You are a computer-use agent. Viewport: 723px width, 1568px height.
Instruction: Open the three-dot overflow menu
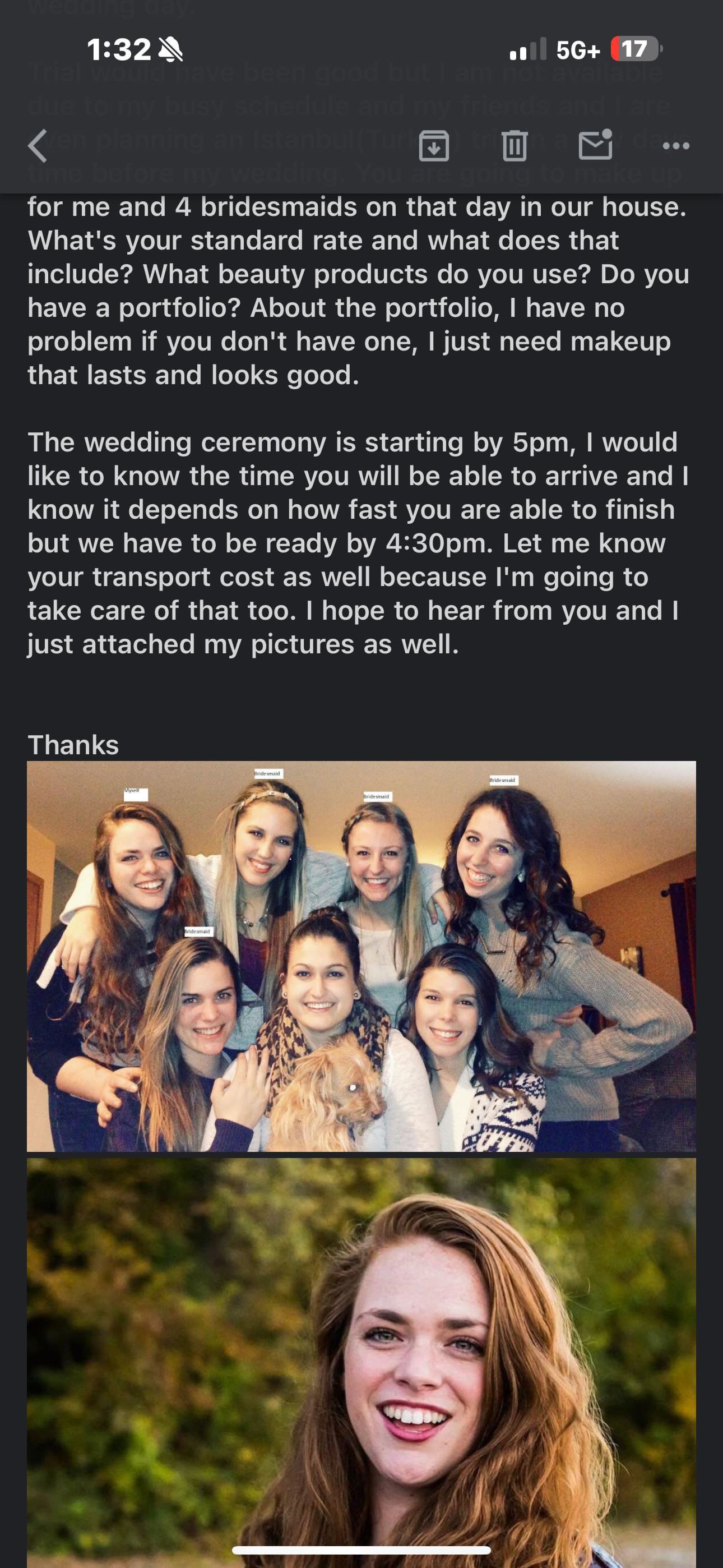[676, 145]
